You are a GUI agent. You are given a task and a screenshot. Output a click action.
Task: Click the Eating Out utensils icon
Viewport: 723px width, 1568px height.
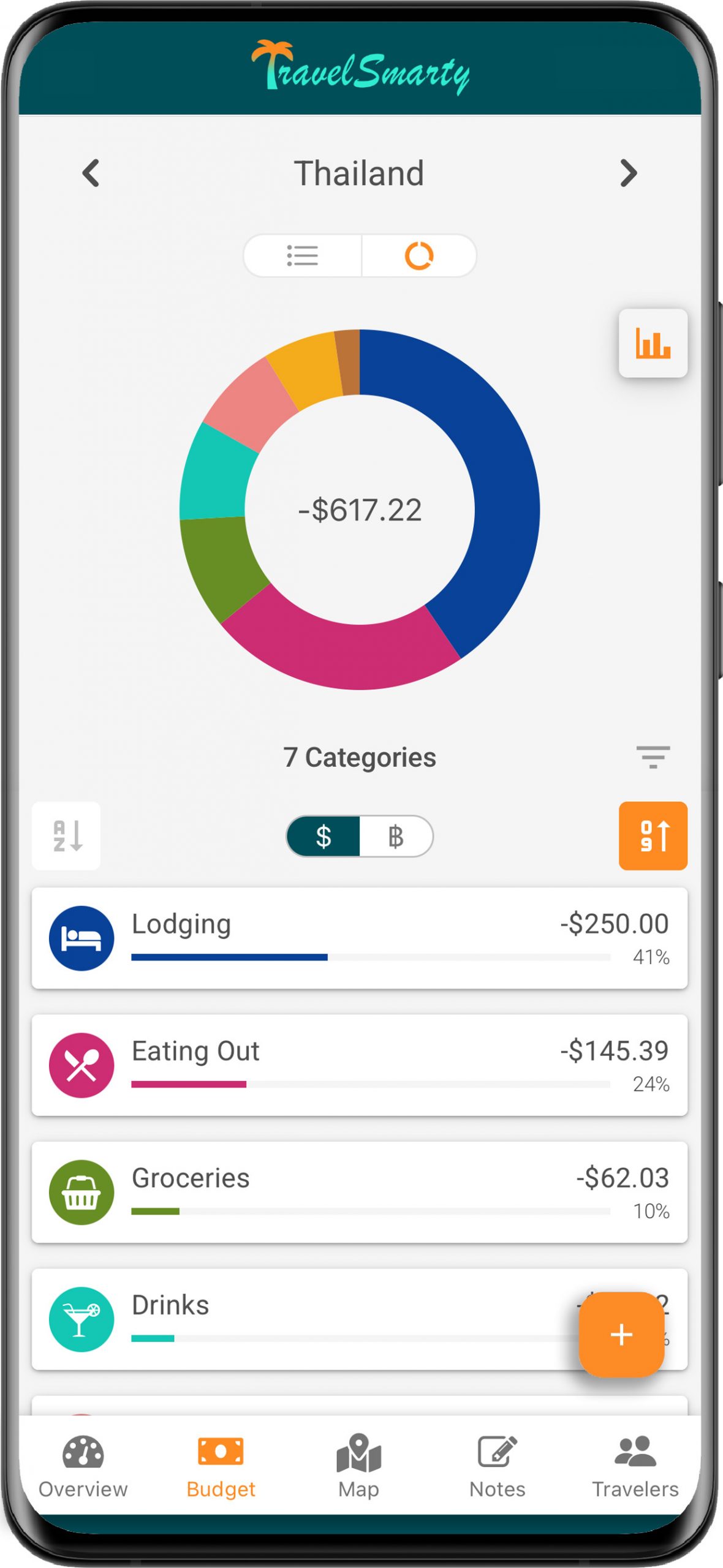(80, 1065)
